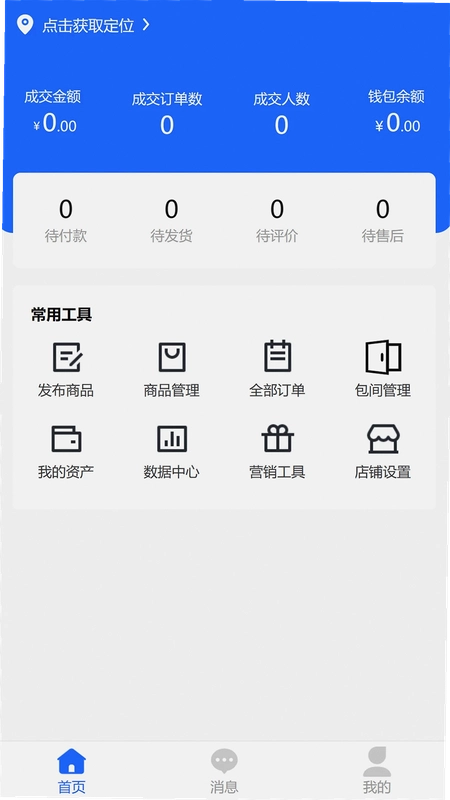Screen dimensions: 450x800
Task: View 全部订单 all orders
Action: 277,370
